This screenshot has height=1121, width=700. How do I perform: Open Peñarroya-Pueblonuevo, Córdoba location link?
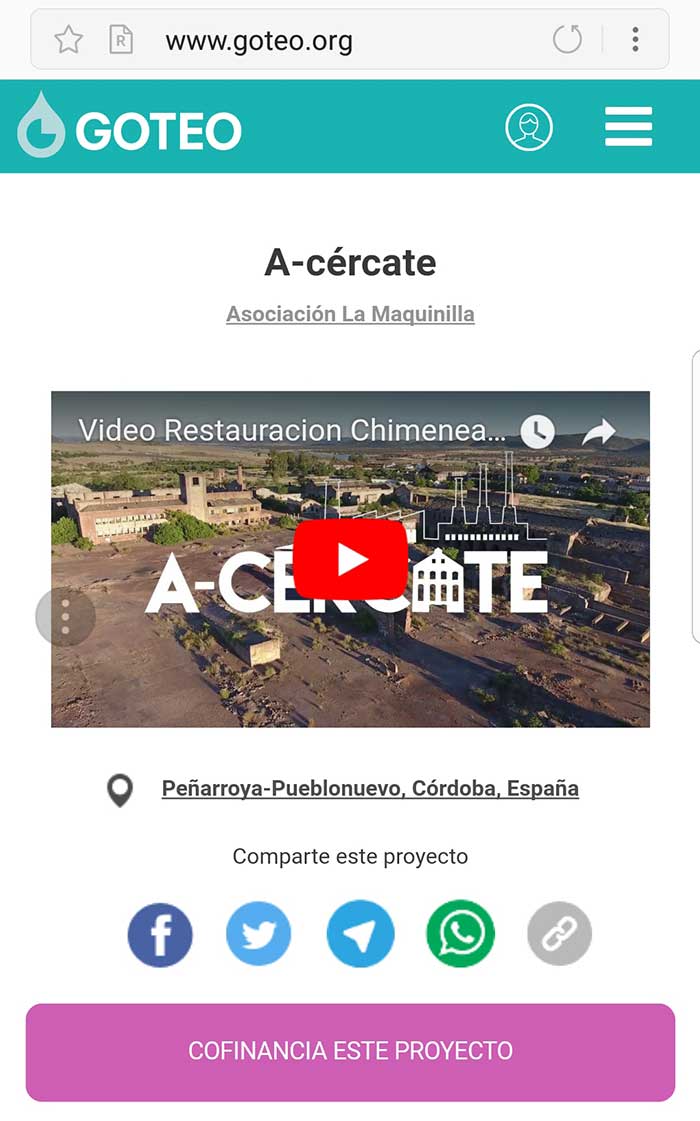point(370,788)
